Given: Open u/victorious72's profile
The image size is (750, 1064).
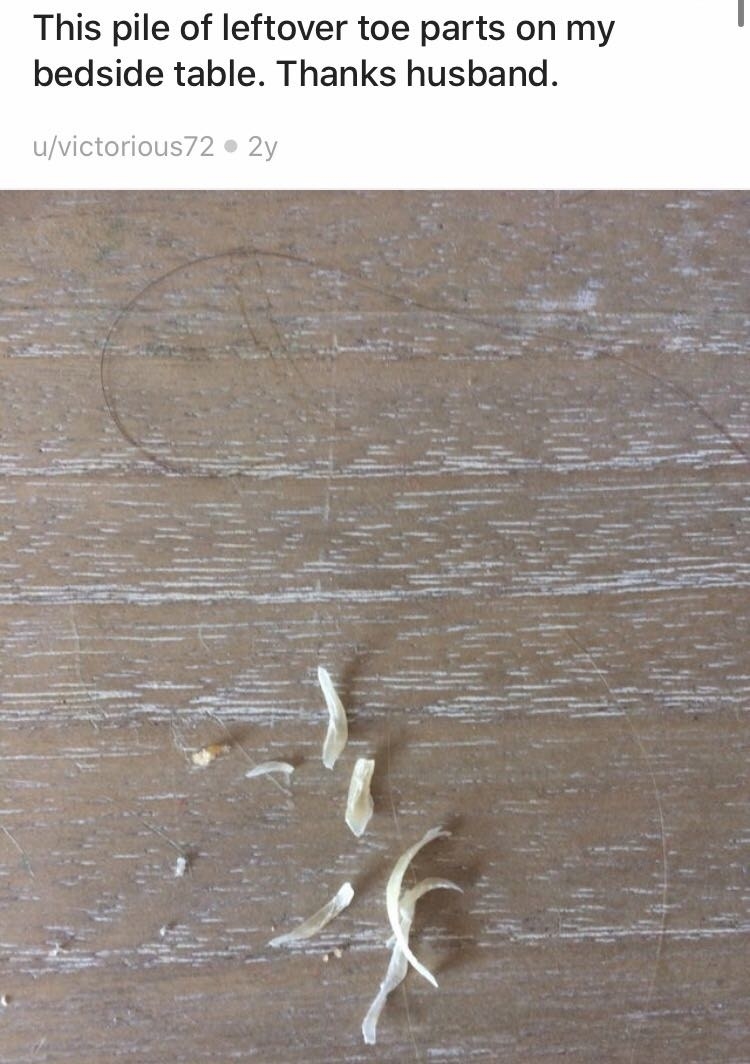Looking at the screenshot, I should click(x=124, y=147).
